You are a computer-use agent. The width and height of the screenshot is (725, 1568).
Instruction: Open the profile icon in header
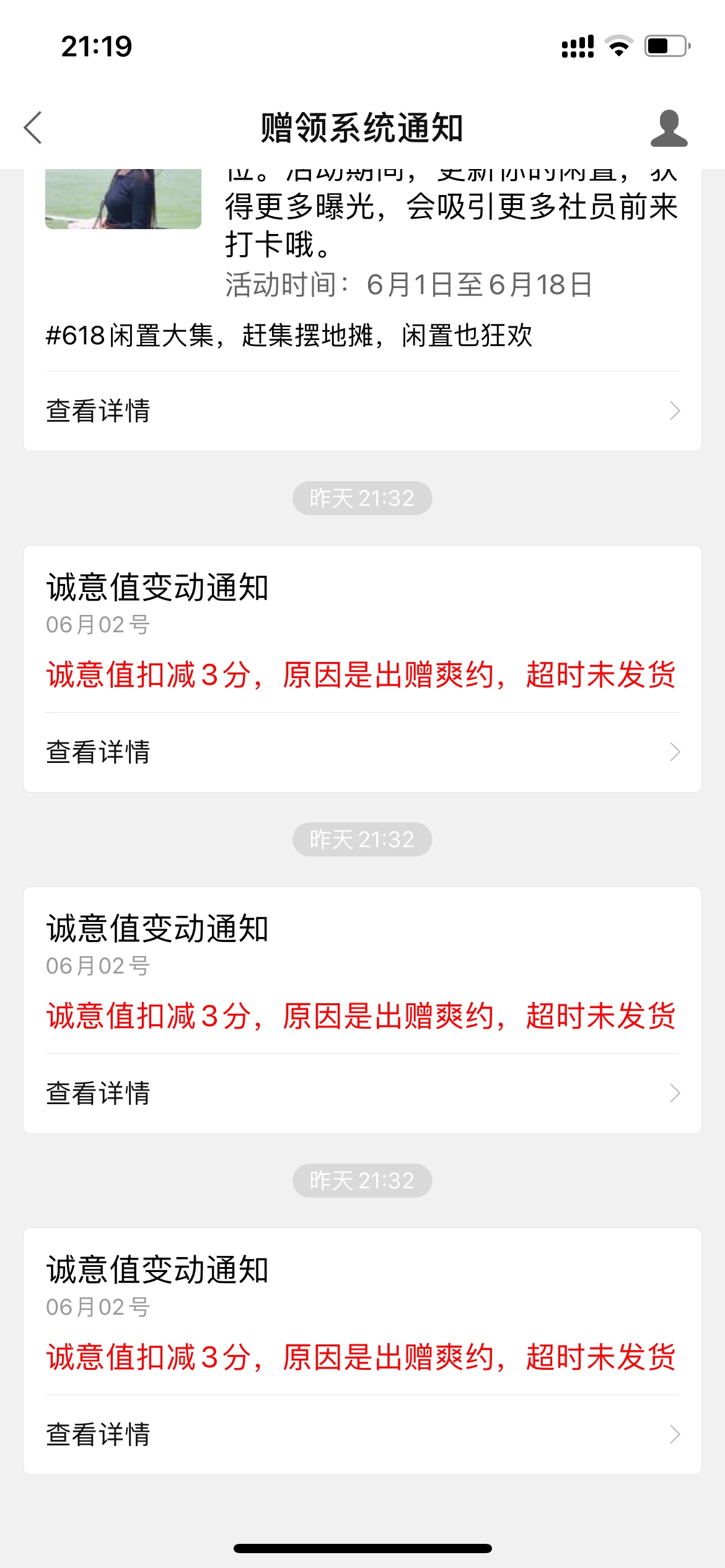[x=669, y=128]
